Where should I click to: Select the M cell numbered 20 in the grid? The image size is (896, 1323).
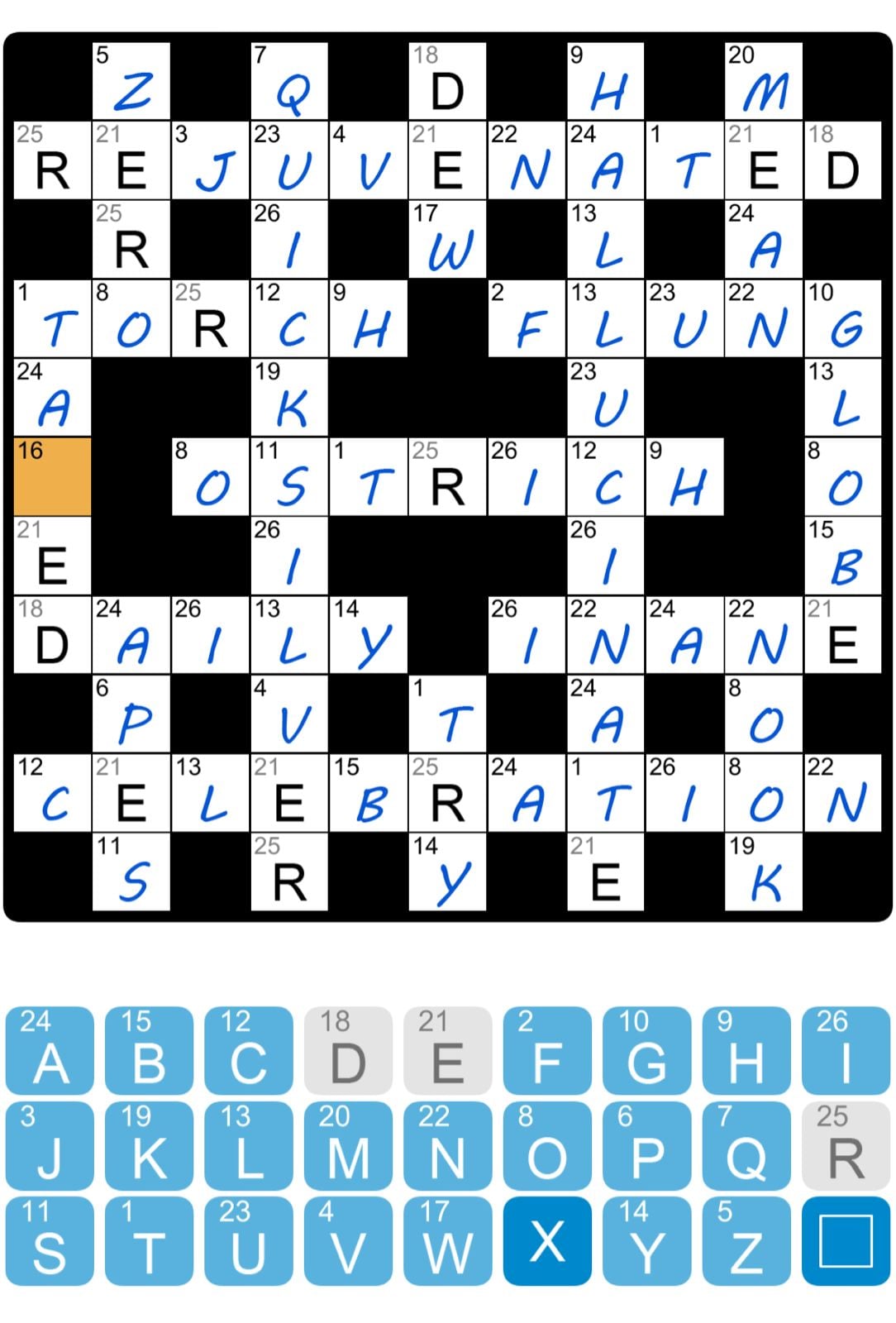[x=764, y=81]
